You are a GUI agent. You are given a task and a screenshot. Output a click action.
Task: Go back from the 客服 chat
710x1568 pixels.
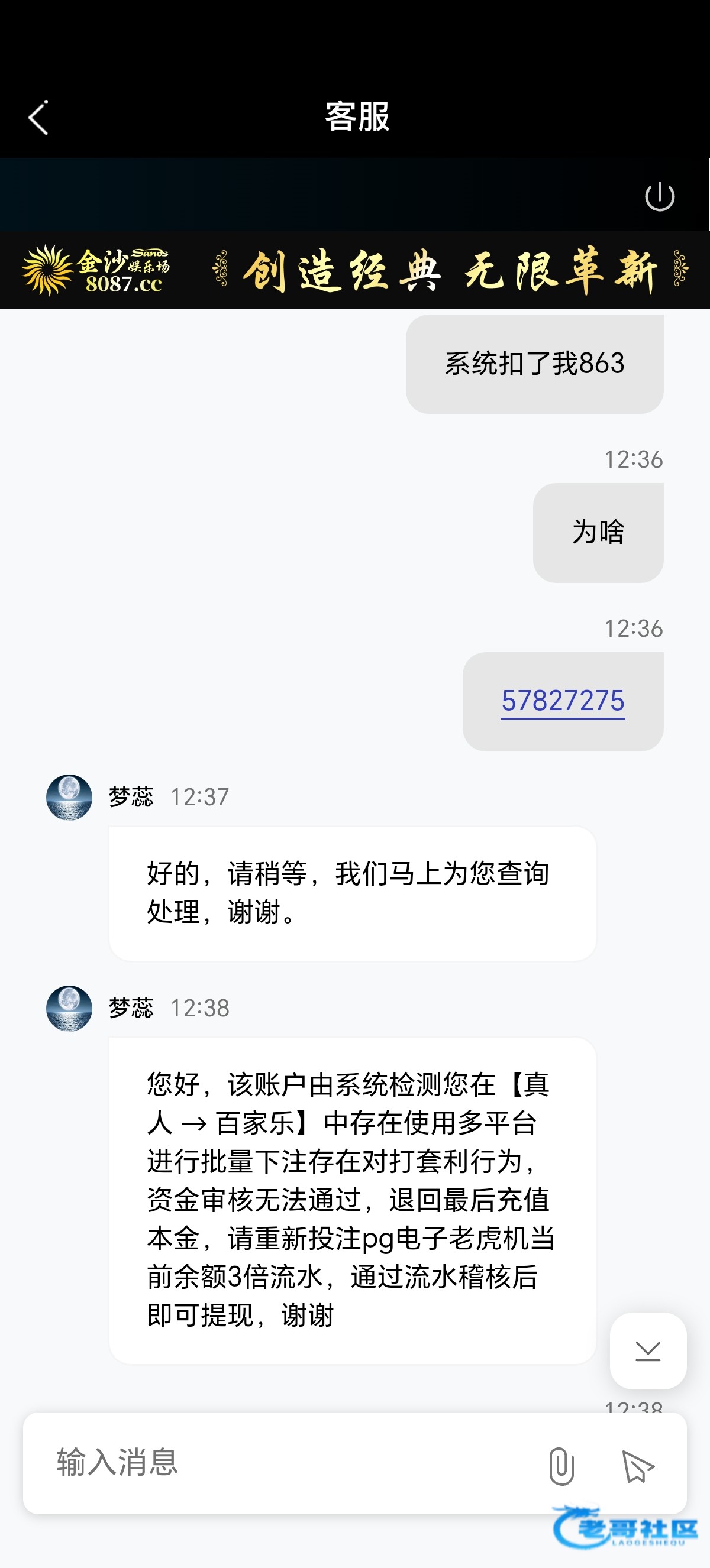38,117
